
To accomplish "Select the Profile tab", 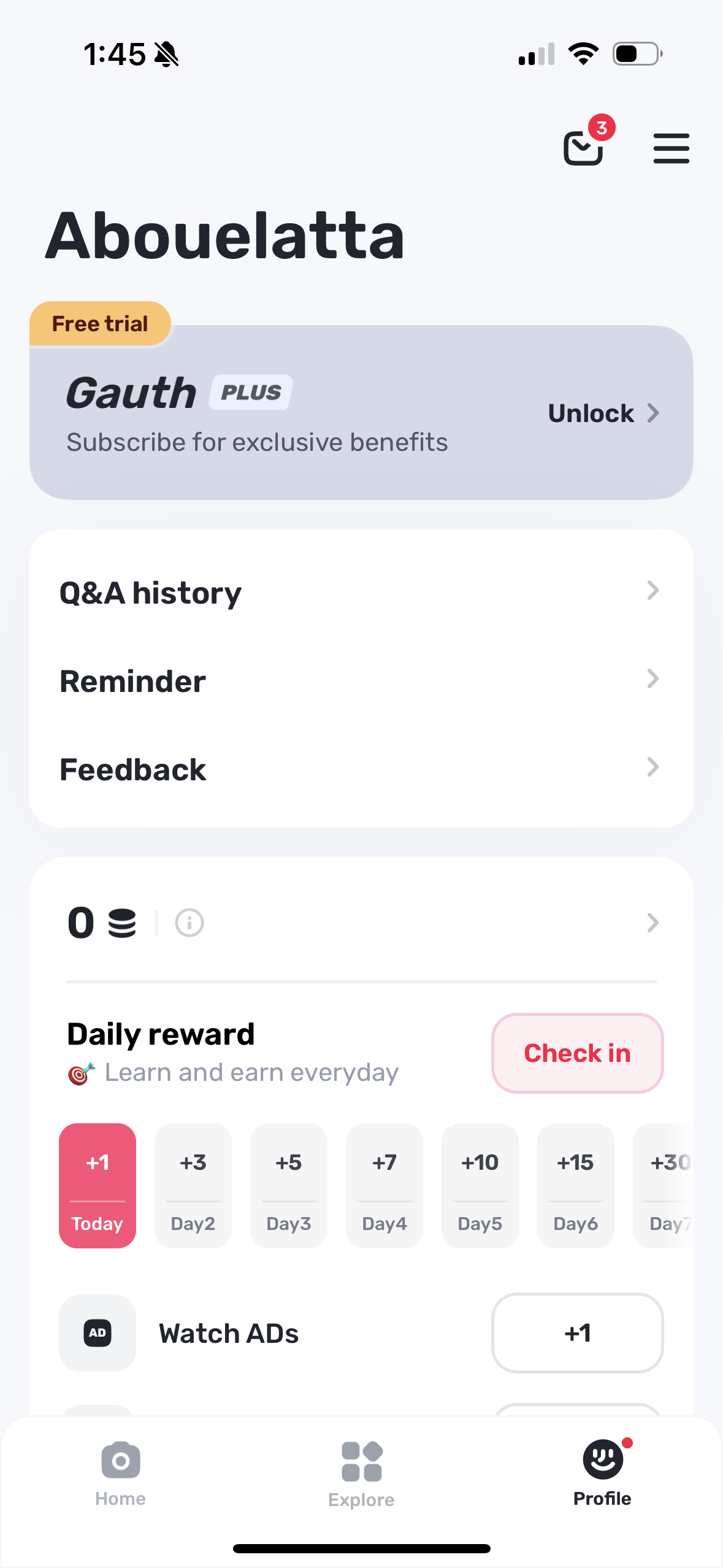I will coord(602,1474).
